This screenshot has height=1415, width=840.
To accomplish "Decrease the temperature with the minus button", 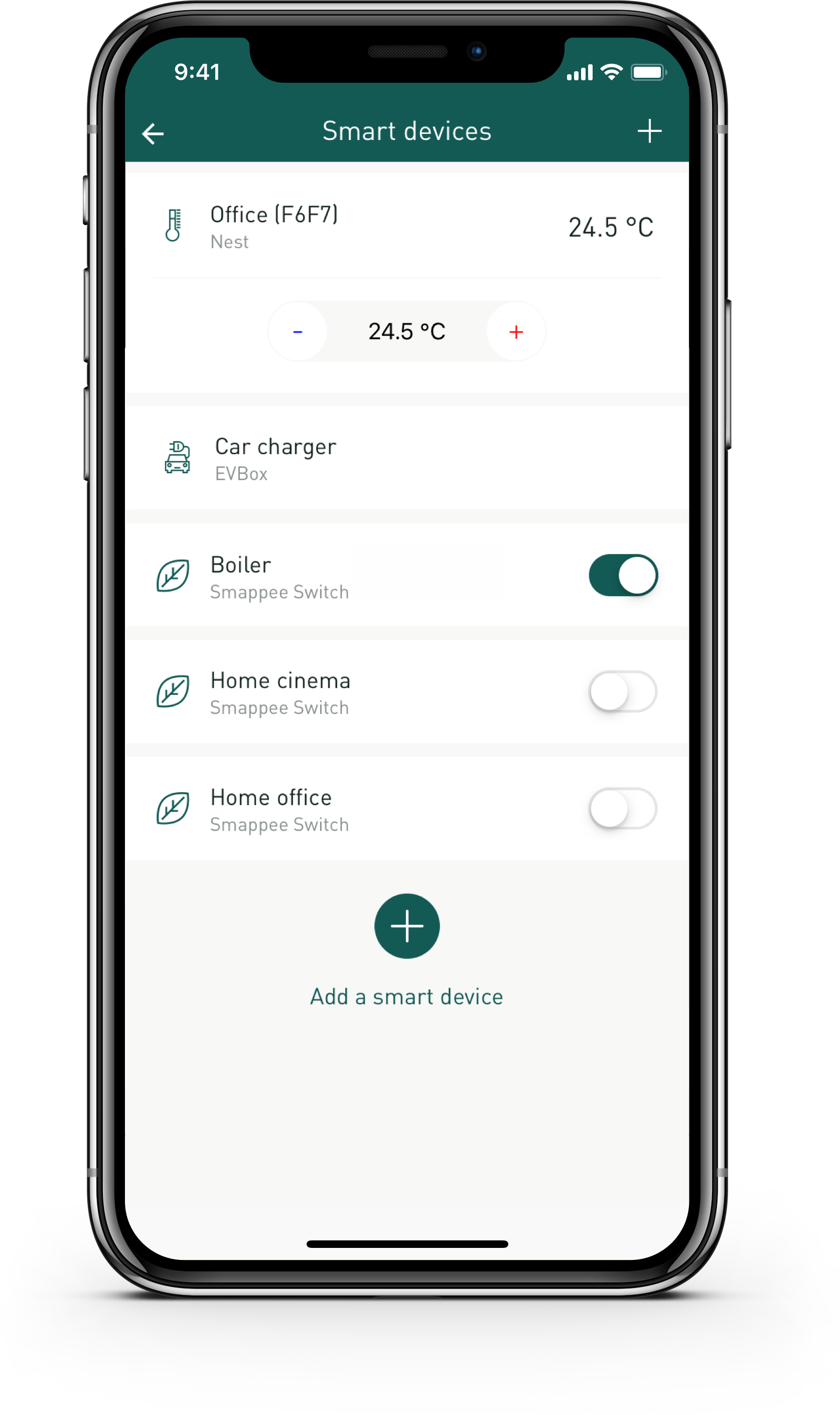I will (298, 332).
